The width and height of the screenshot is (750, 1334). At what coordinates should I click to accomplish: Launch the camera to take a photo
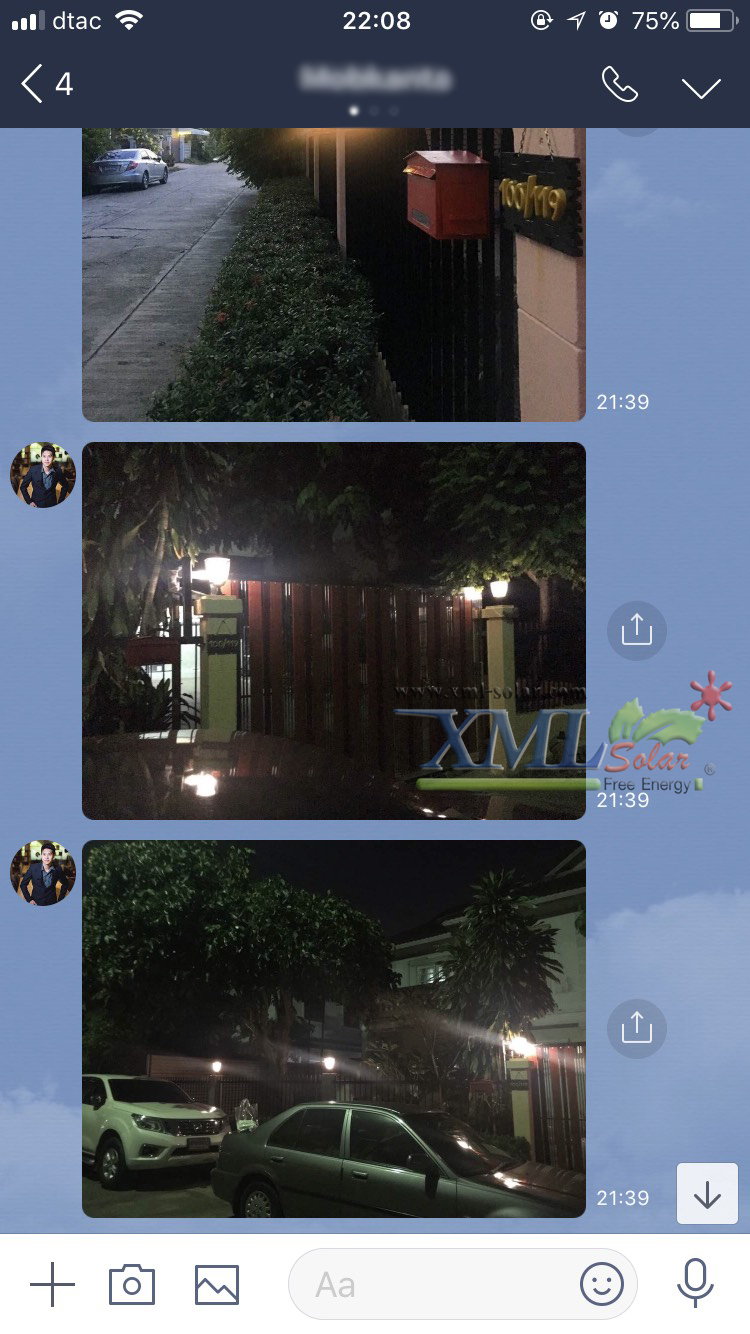132,1284
